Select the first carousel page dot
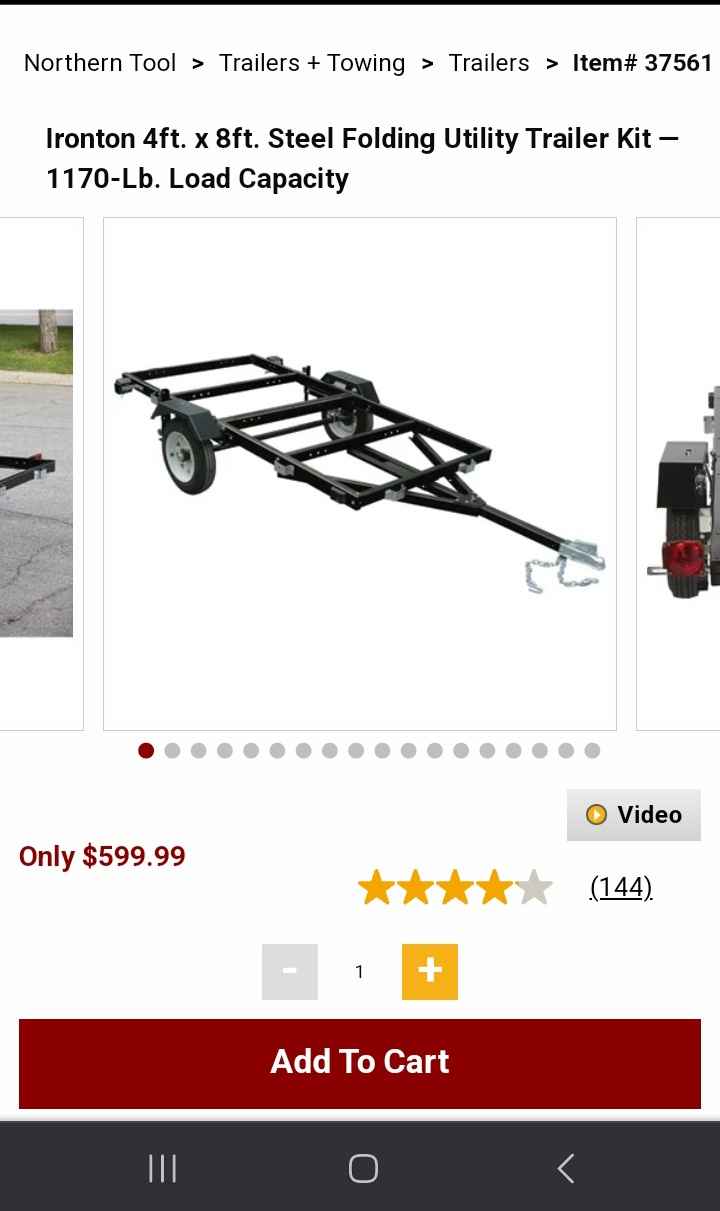 click(146, 751)
